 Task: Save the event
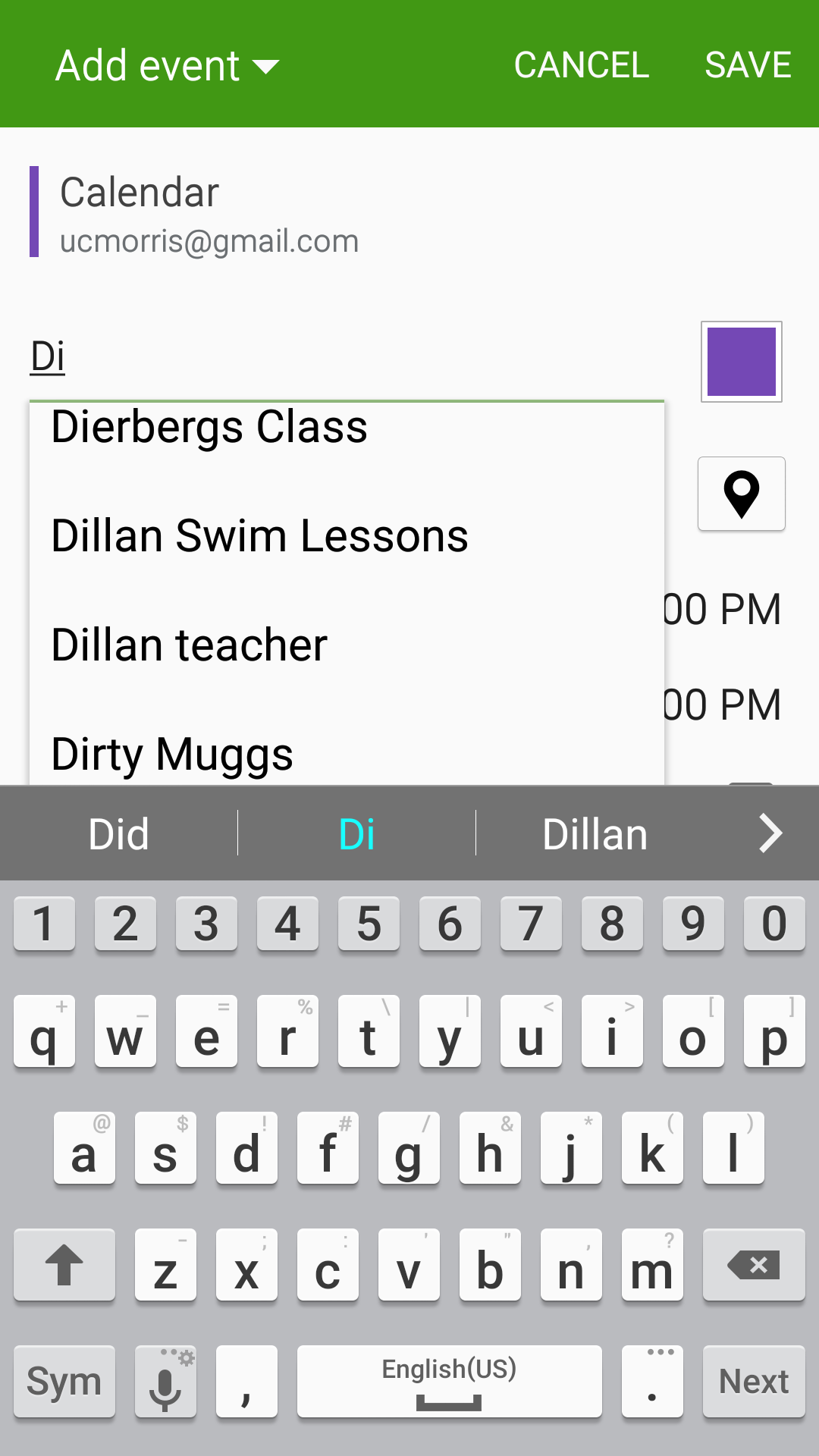coord(748,64)
